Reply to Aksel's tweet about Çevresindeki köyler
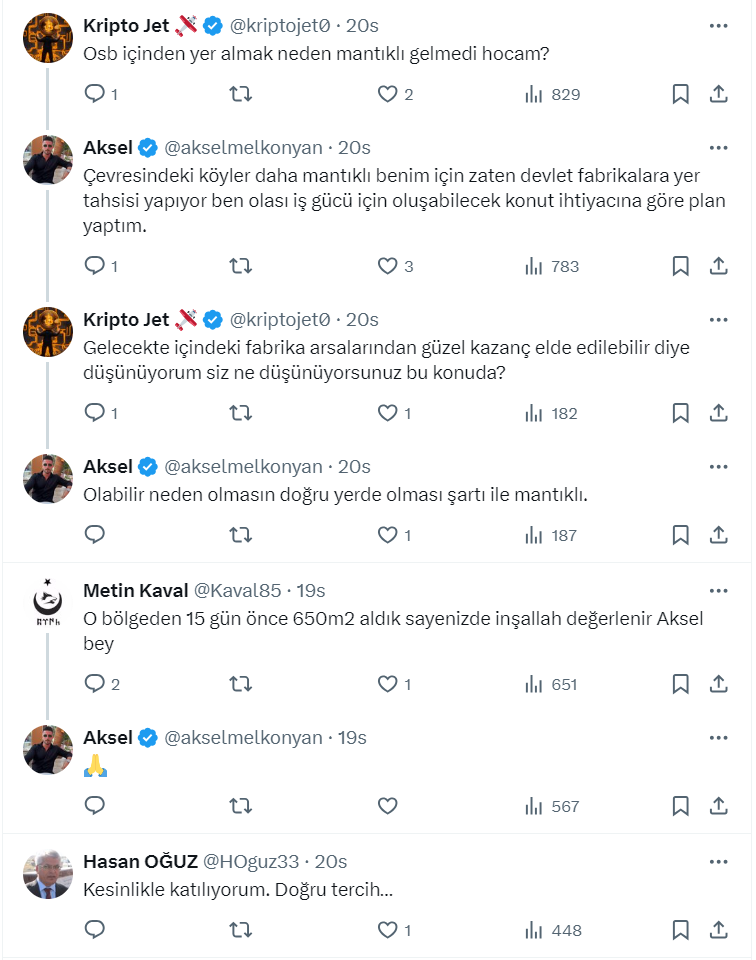 tap(95, 266)
